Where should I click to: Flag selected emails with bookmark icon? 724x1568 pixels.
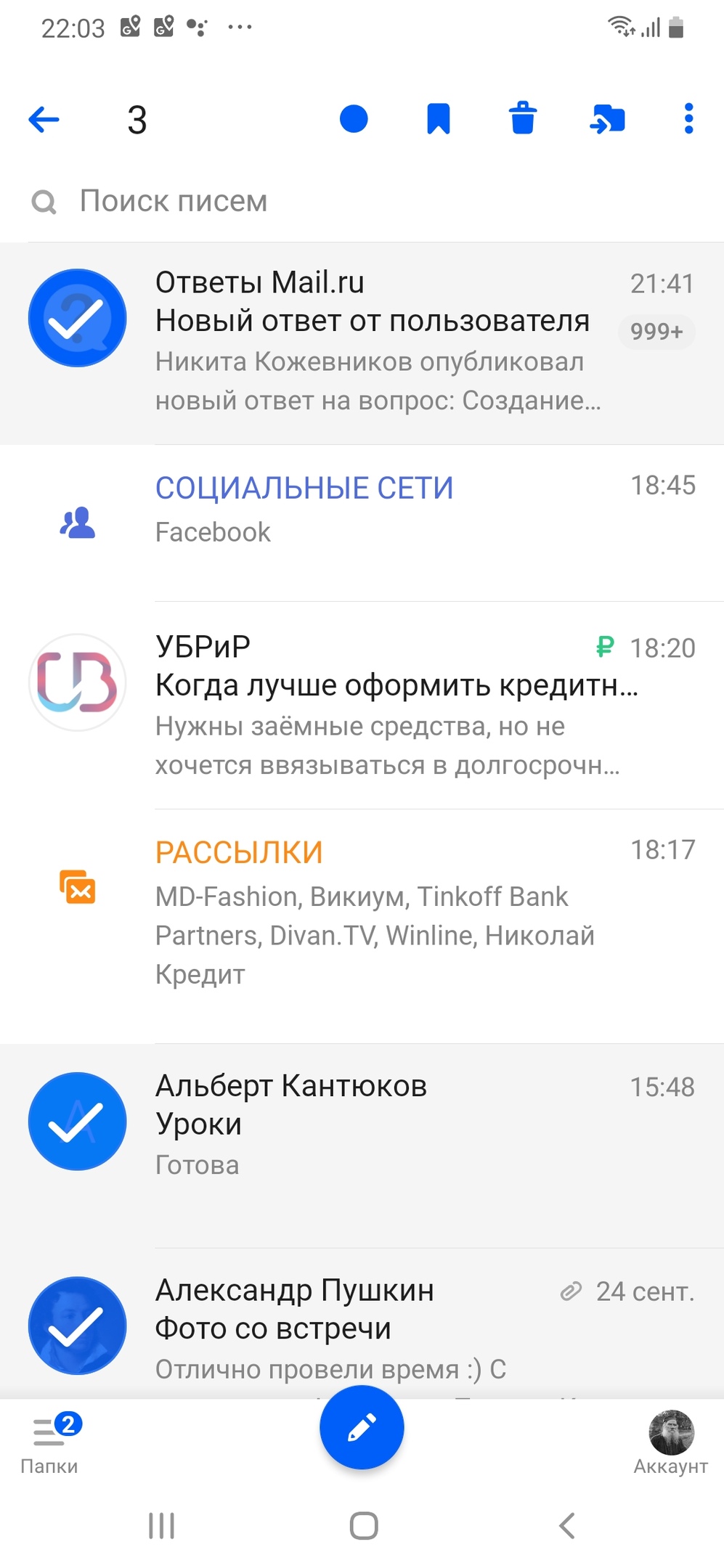pyautogui.click(x=438, y=119)
